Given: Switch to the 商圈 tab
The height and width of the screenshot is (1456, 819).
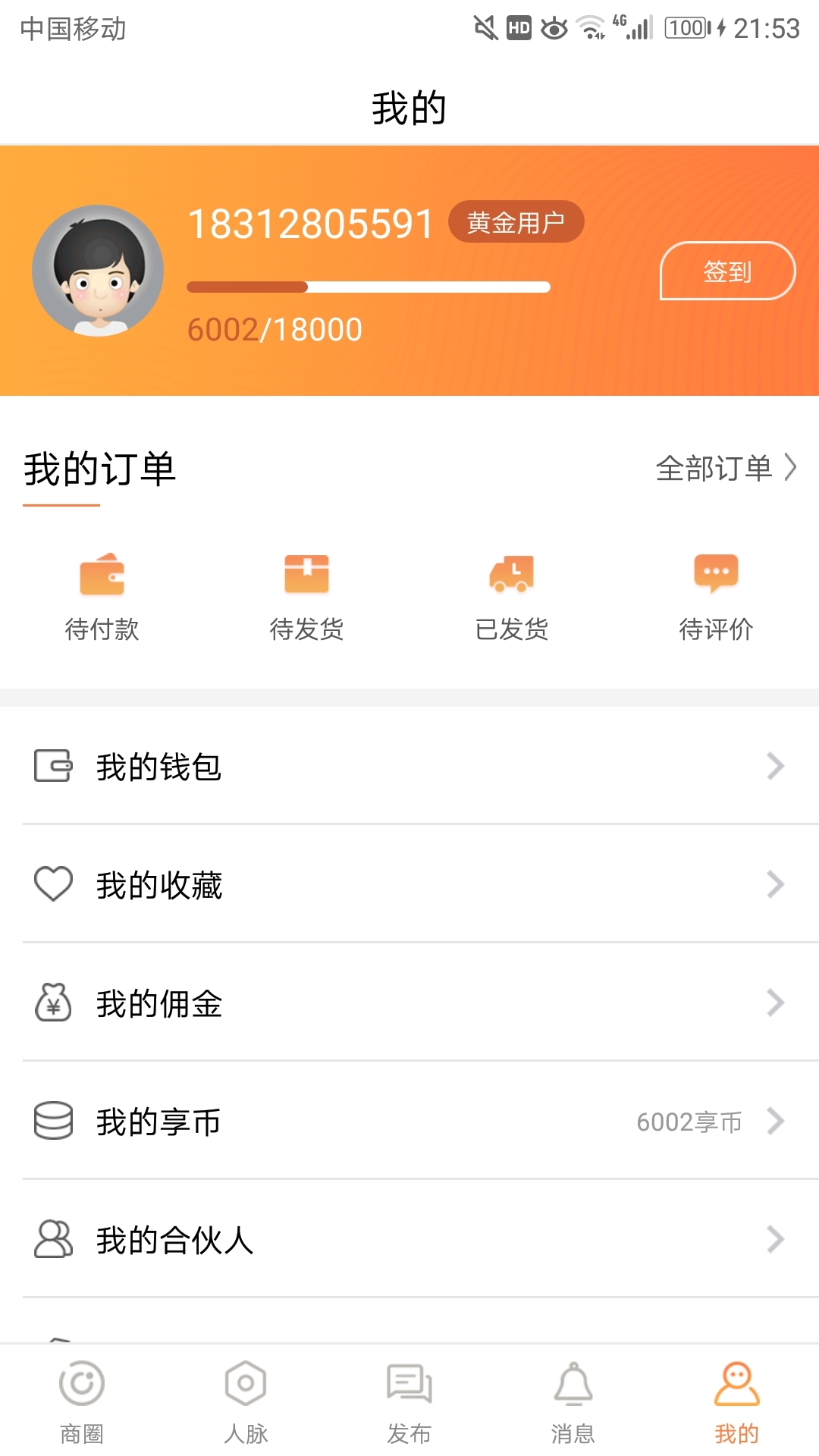Looking at the screenshot, I should (82, 1401).
